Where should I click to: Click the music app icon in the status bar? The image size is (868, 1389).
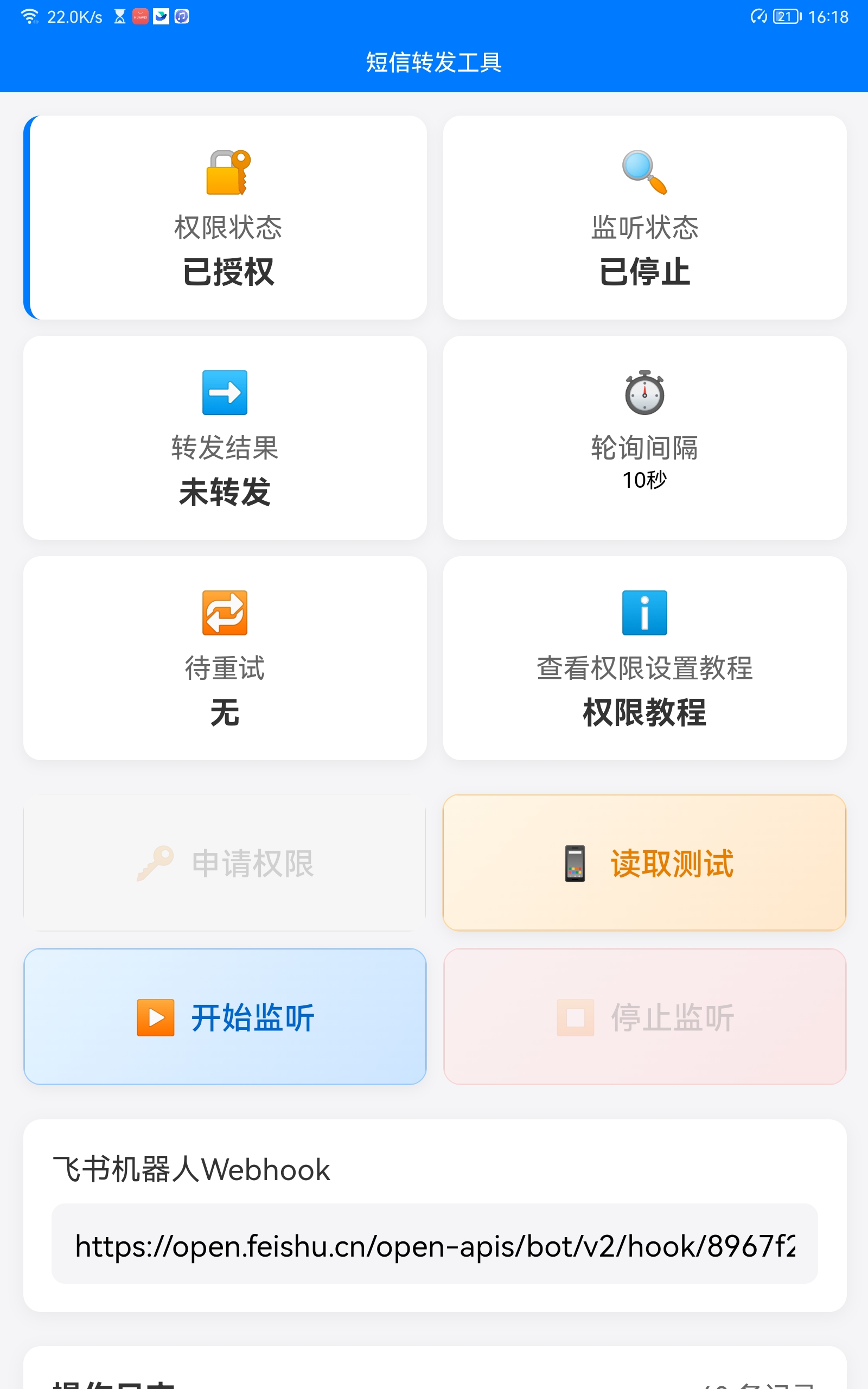[x=181, y=16]
